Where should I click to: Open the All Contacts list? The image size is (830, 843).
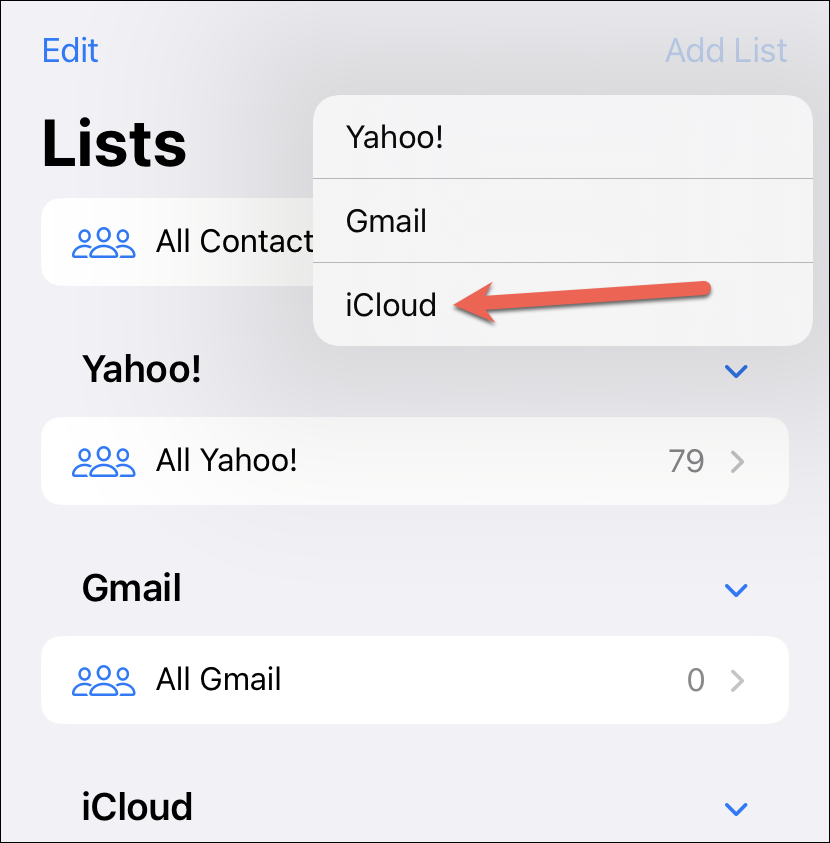pos(180,241)
